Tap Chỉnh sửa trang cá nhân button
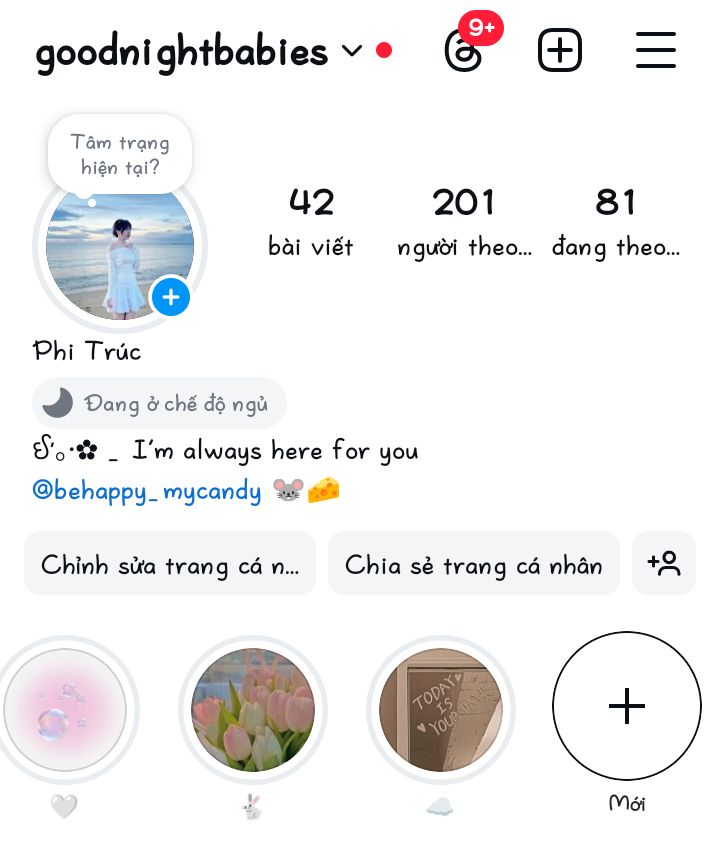This screenshot has width=709, height=851. [x=170, y=564]
